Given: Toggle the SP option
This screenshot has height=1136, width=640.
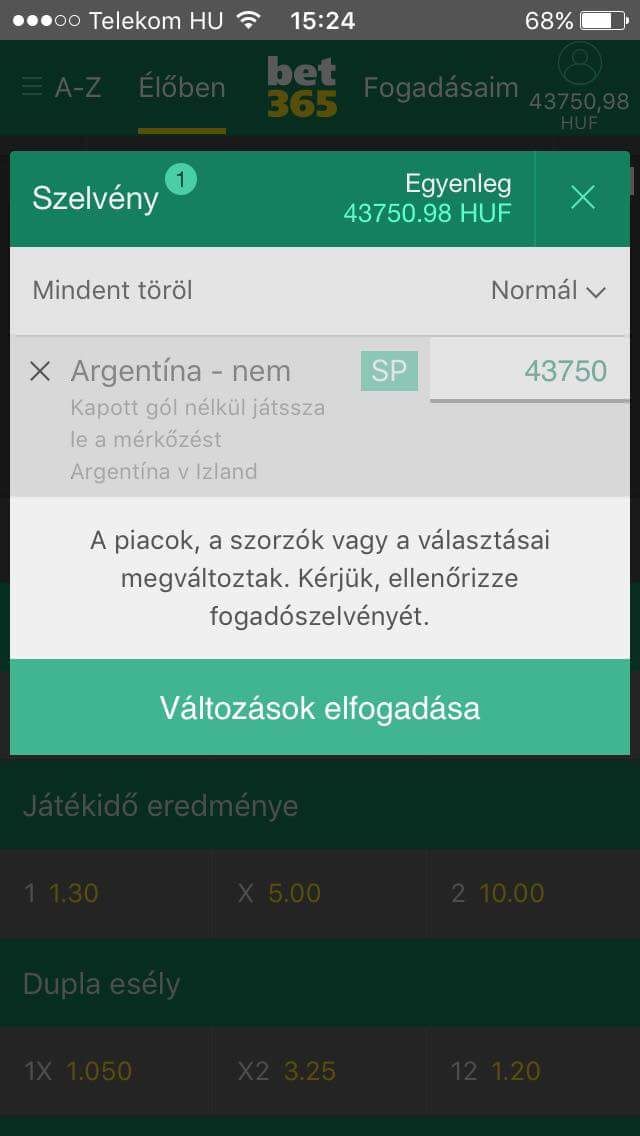Looking at the screenshot, I should pyautogui.click(x=389, y=371).
